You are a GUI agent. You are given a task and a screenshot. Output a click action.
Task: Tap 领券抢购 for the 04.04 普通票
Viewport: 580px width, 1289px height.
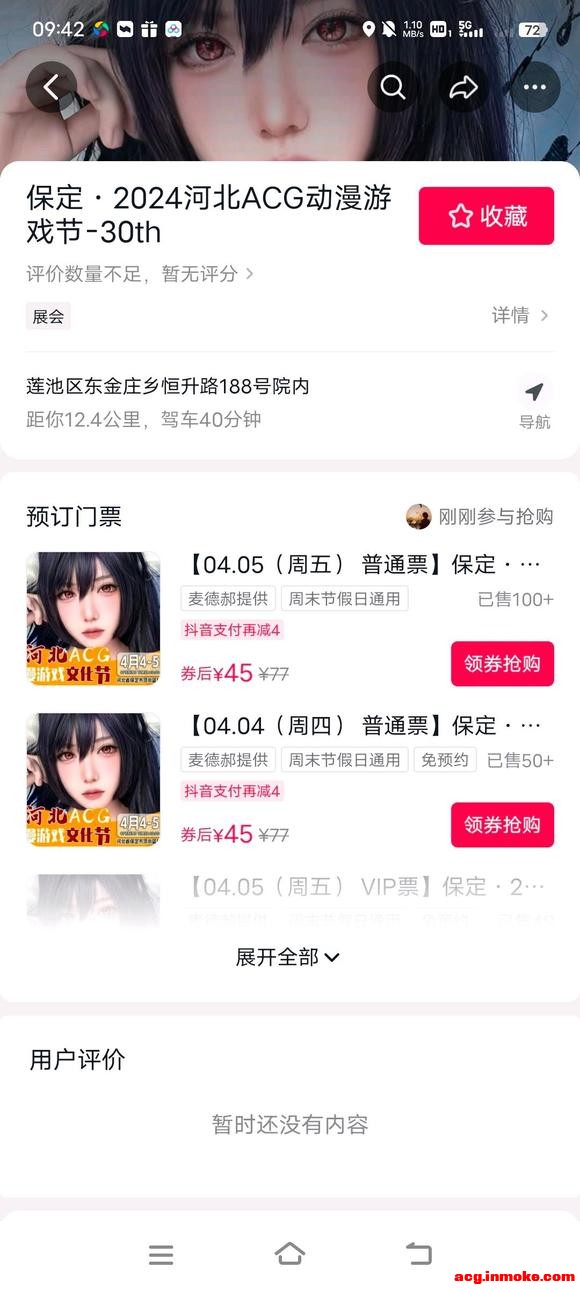(x=502, y=825)
